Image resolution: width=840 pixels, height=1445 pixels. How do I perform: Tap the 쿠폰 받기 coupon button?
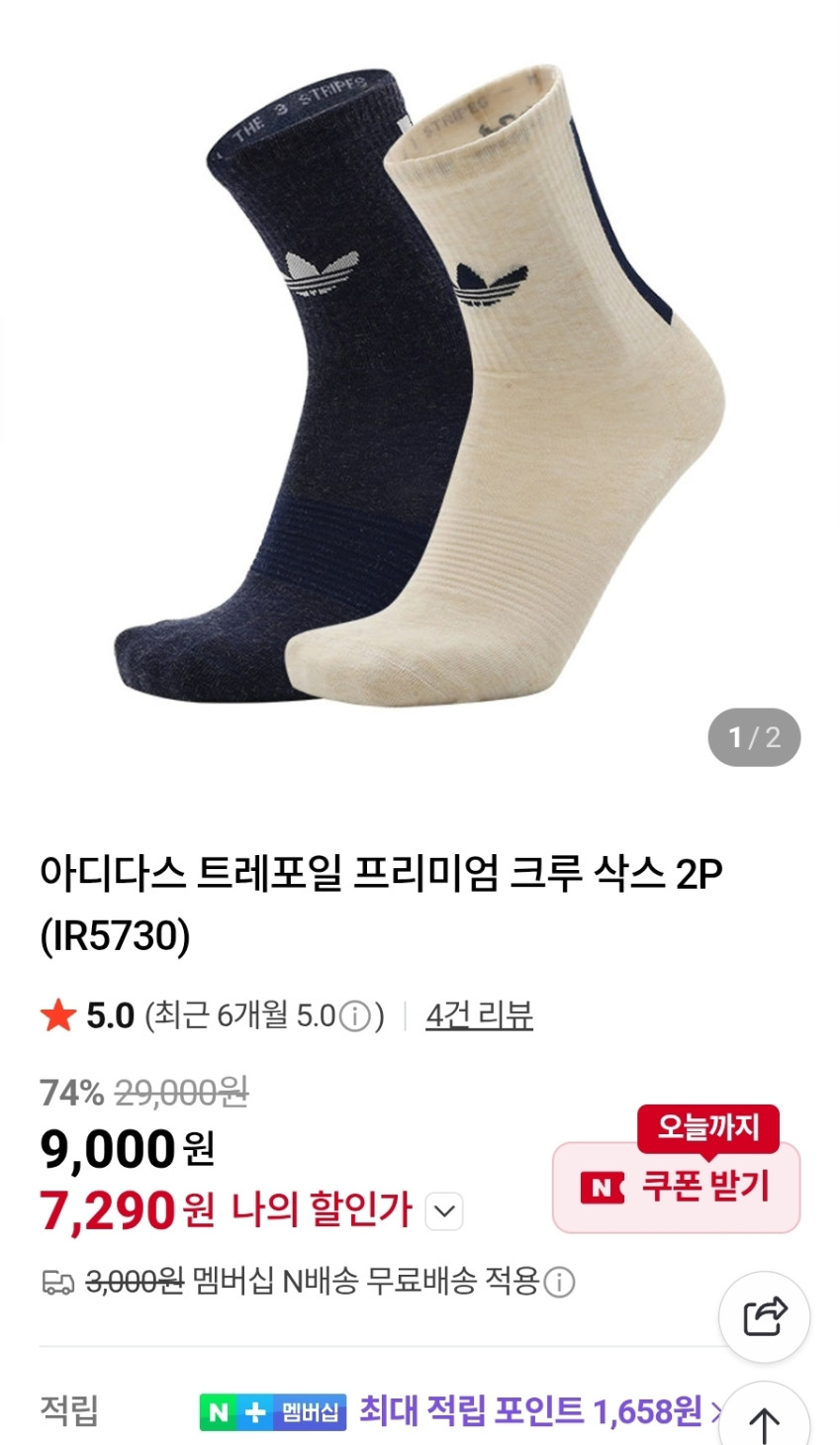[x=676, y=1187]
